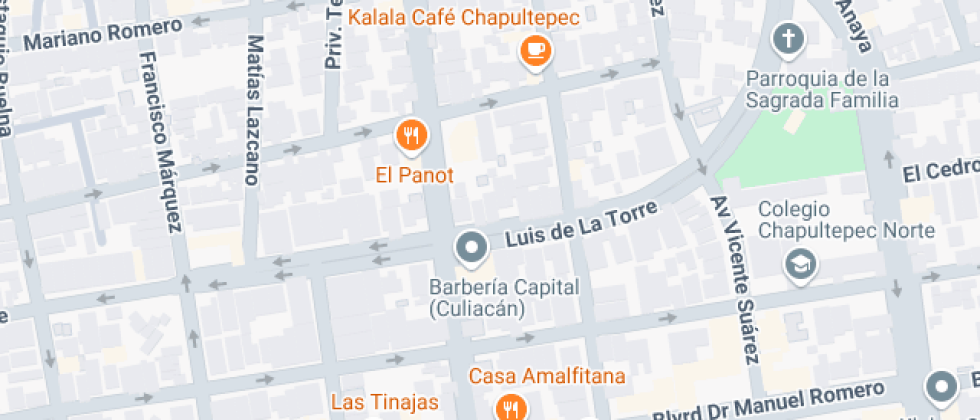Select the El Panot restaurant marker
The width and height of the screenshot is (980, 420).
point(411,136)
